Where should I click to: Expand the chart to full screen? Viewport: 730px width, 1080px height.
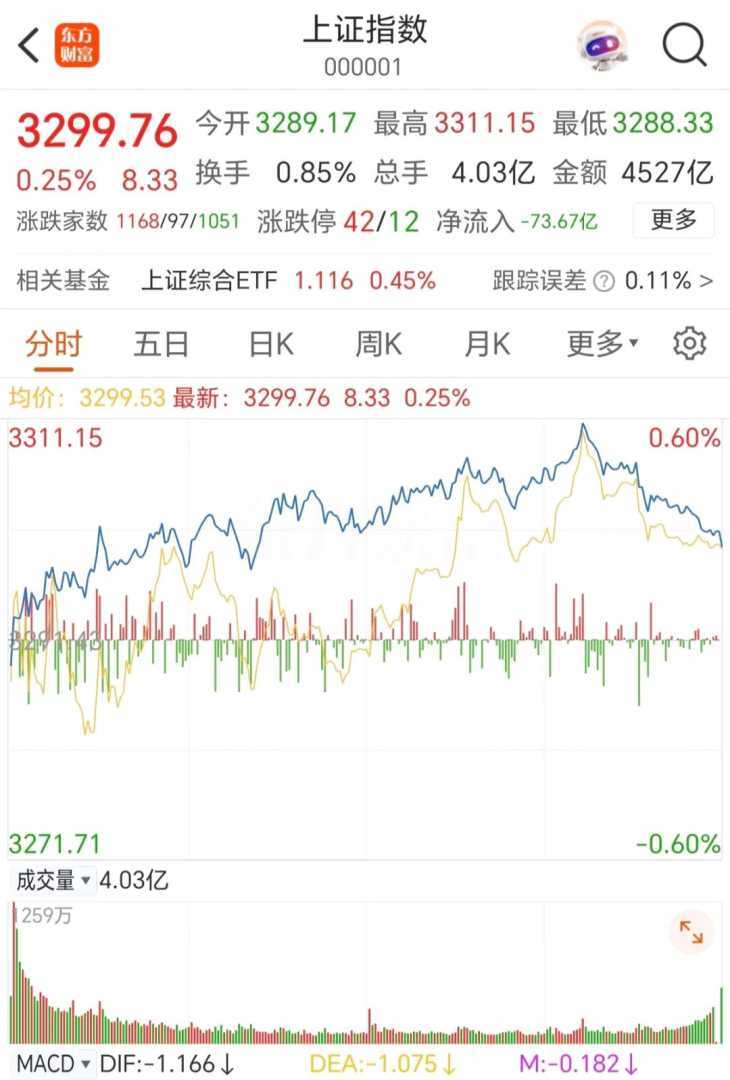click(x=691, y=932)
